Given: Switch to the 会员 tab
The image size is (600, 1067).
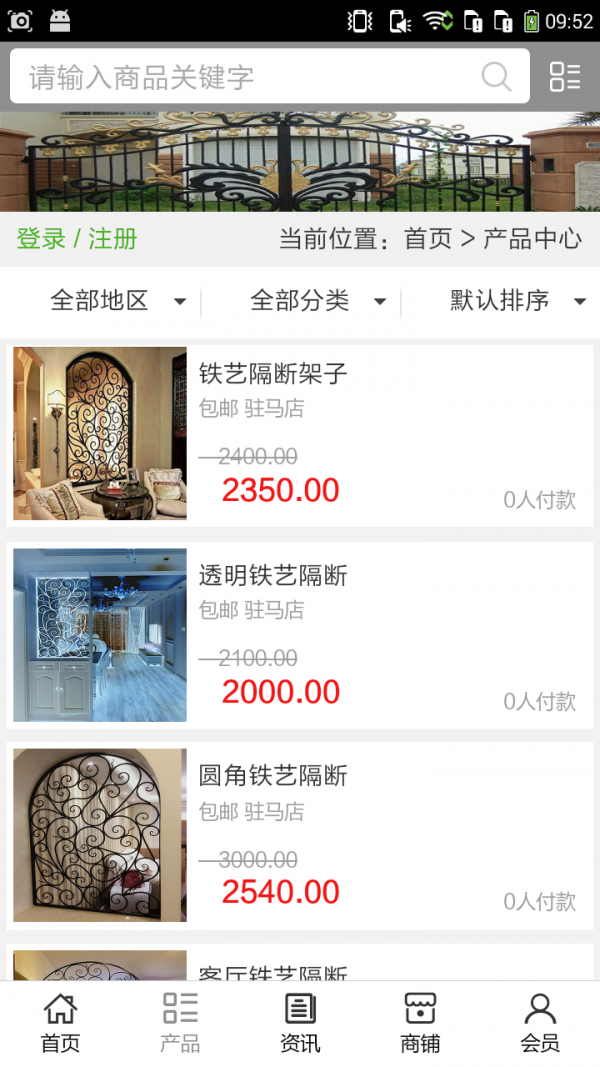Looking at the screenshot, I should 540,1024.
